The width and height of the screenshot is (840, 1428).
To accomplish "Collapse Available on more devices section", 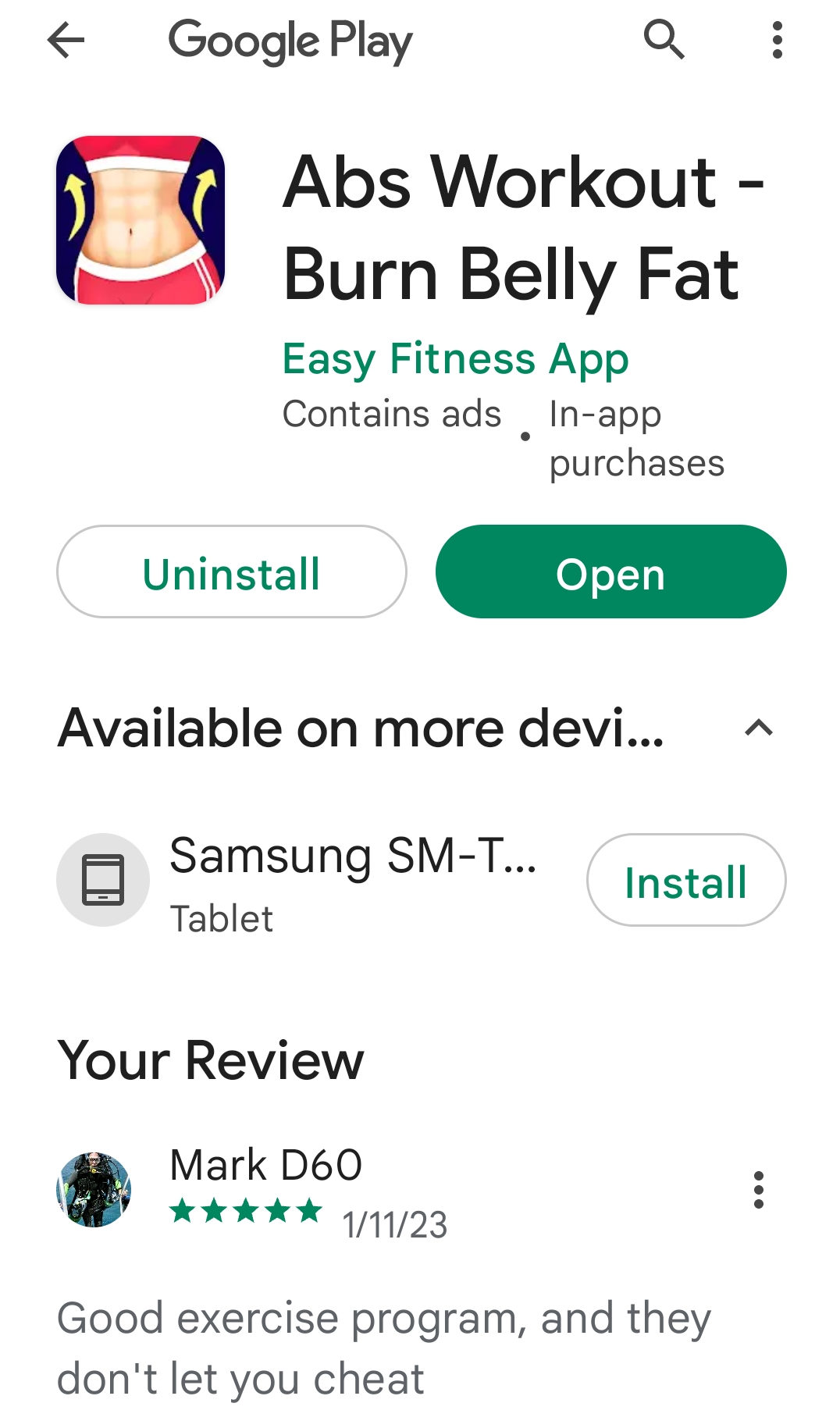I will click(x=759, y=728).
